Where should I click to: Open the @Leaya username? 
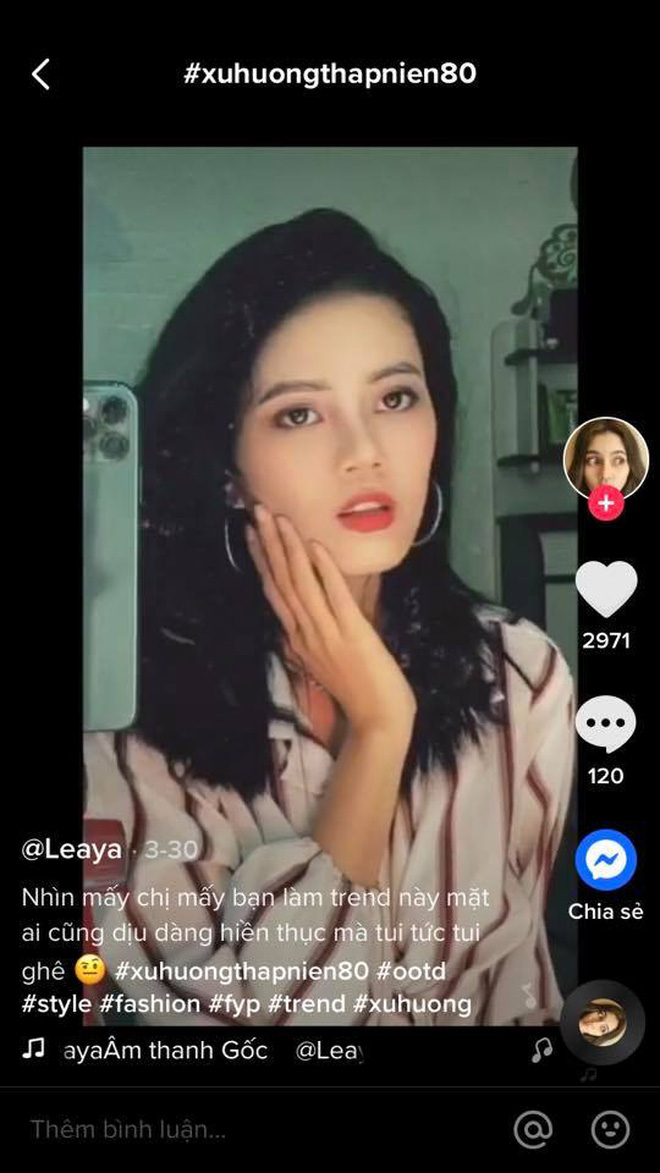(x=71, y=851)
